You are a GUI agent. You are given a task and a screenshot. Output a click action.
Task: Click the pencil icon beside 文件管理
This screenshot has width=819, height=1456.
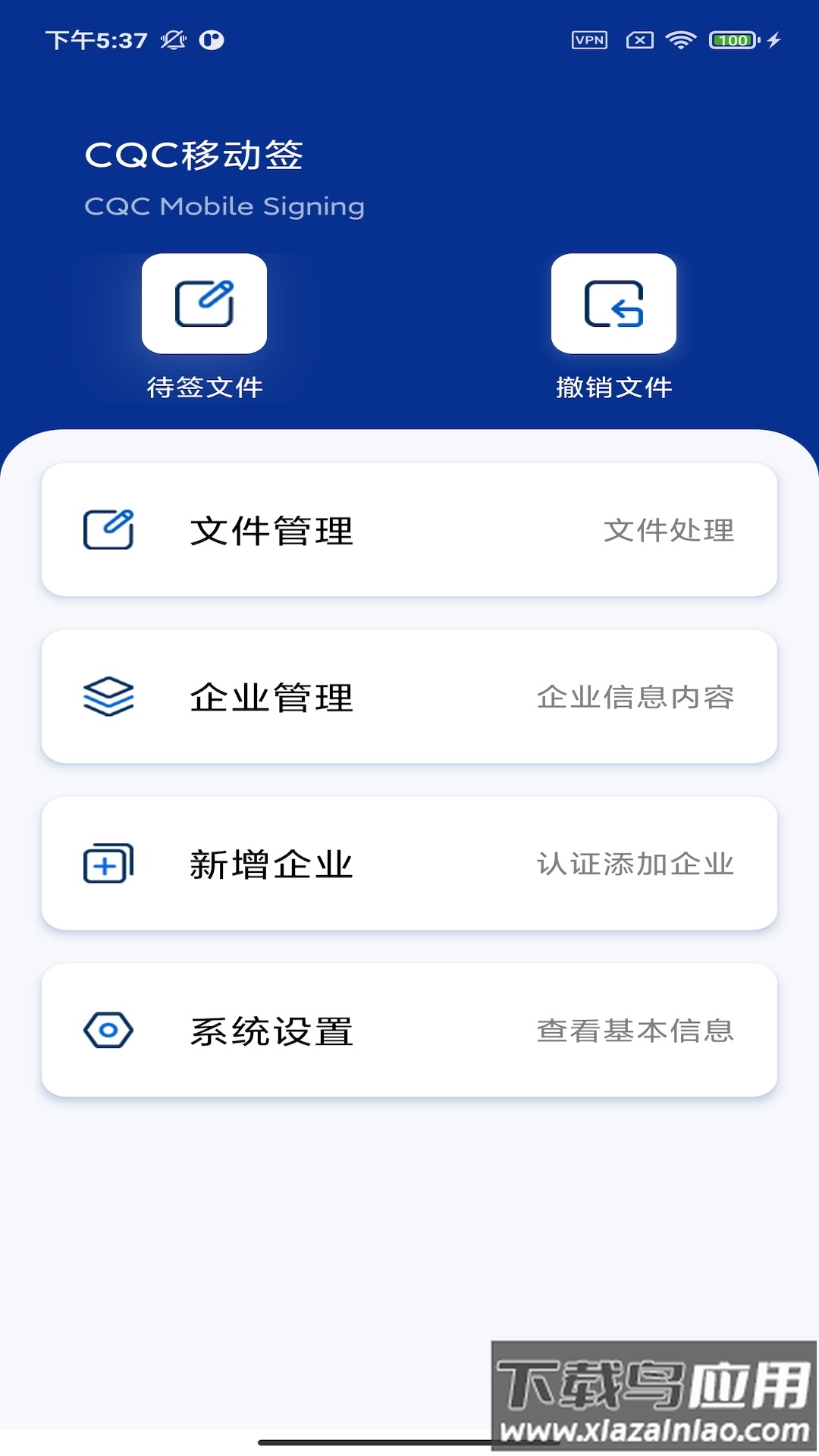click(x=107, y=529)
